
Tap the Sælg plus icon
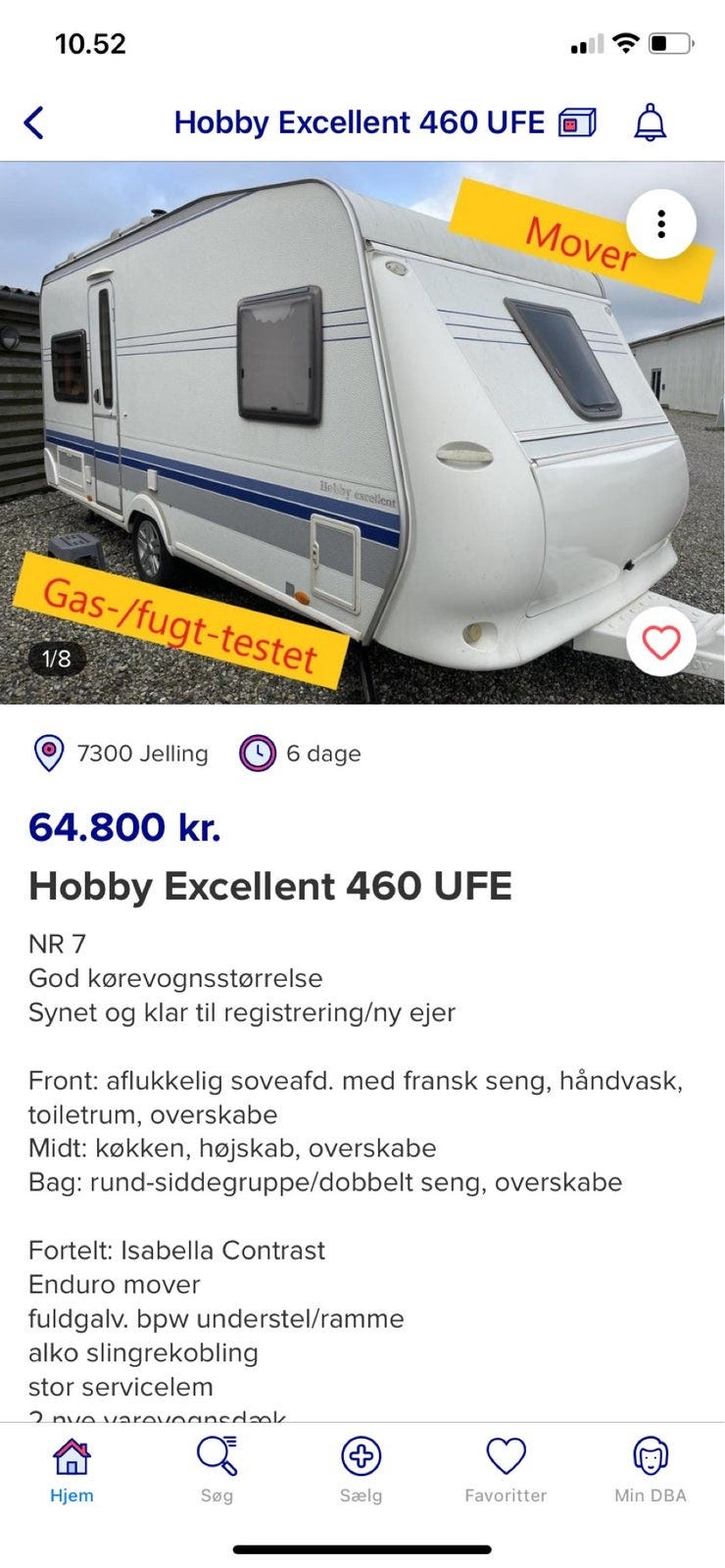(x=362, y=1457)
